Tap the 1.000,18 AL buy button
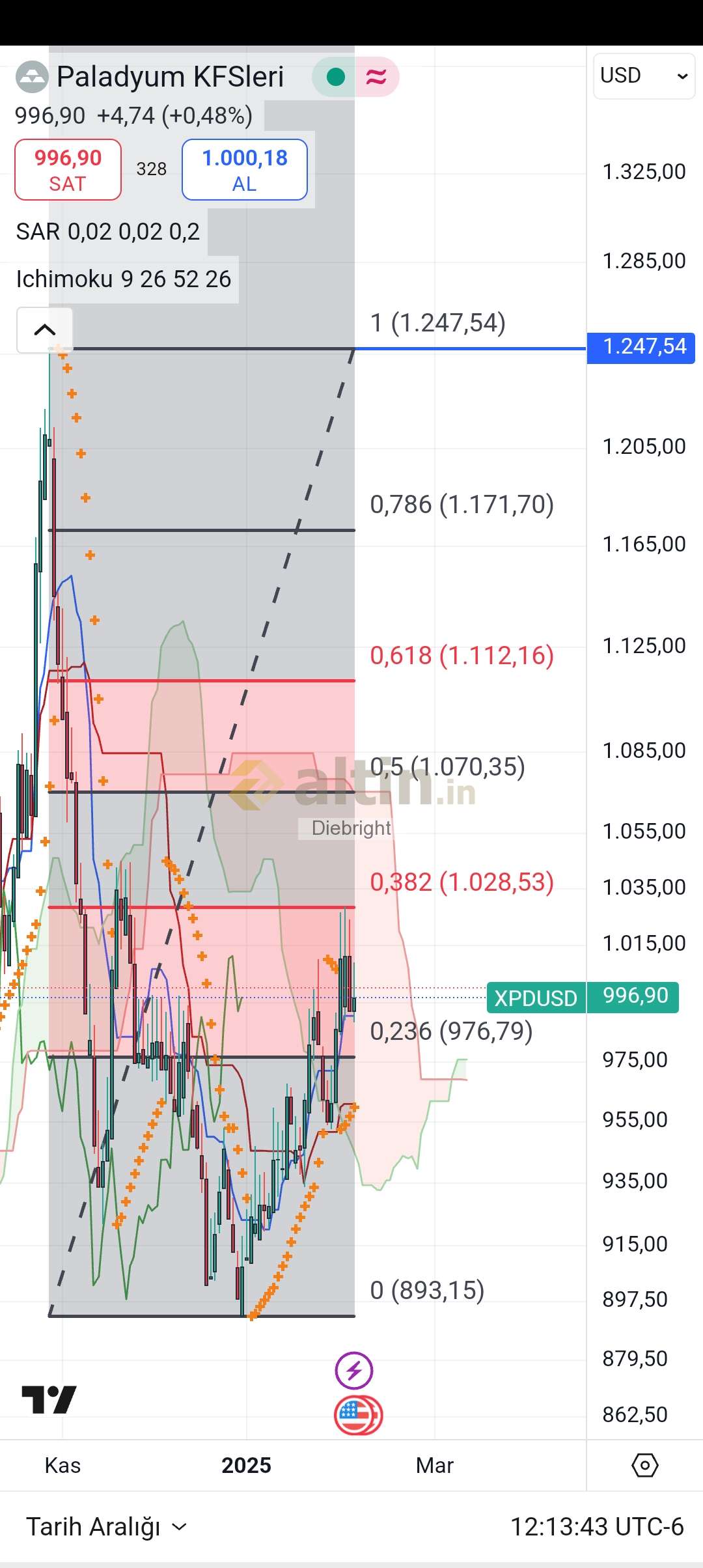 point(244,170)
